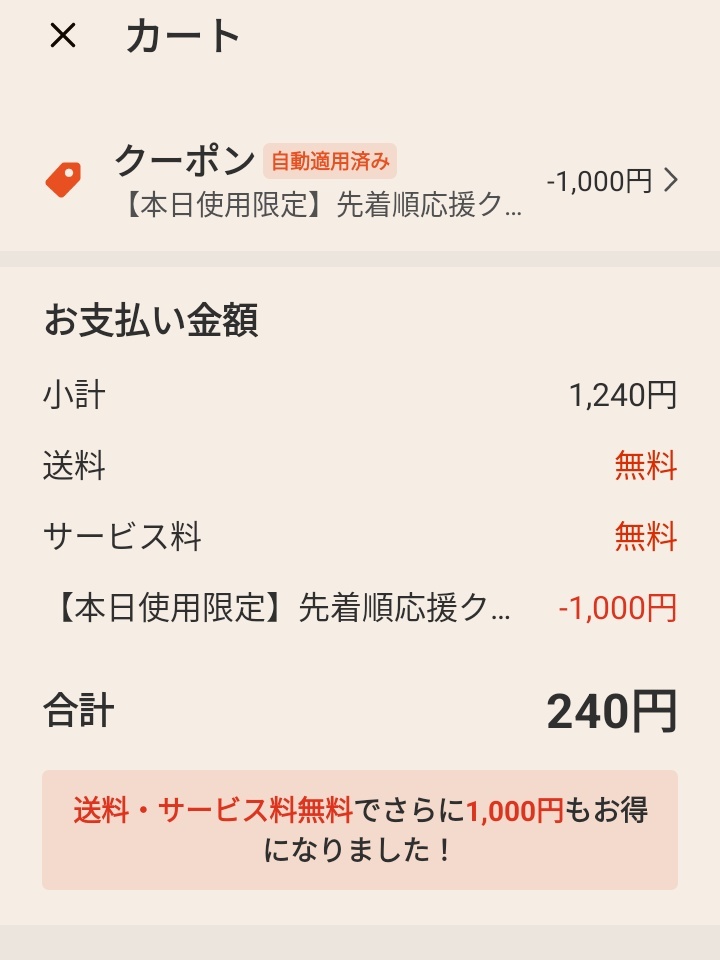Tap the 240円 total amount
Screen dimensions: 720x960
(613, 708)
